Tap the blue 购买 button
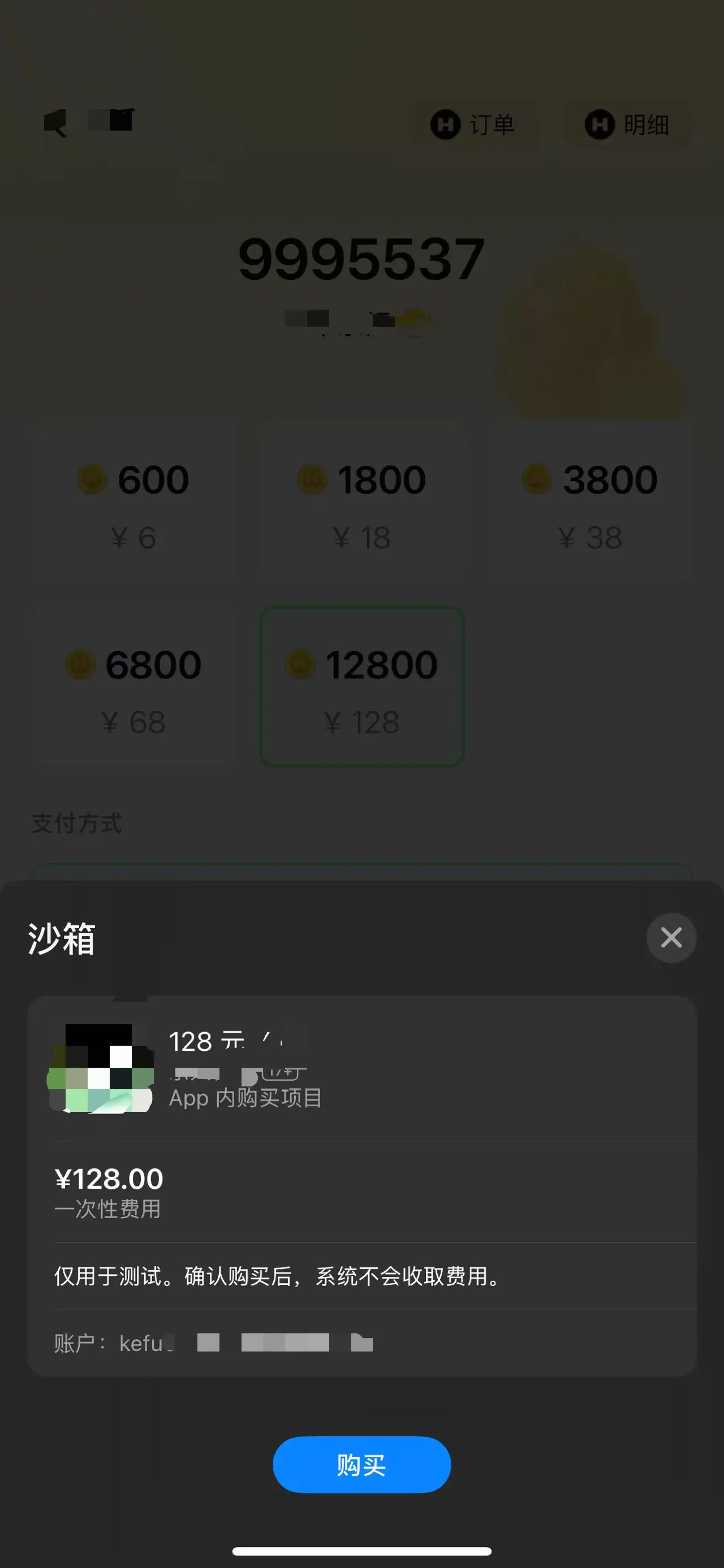This screenshot has height=1568, width=724. 361,1464
